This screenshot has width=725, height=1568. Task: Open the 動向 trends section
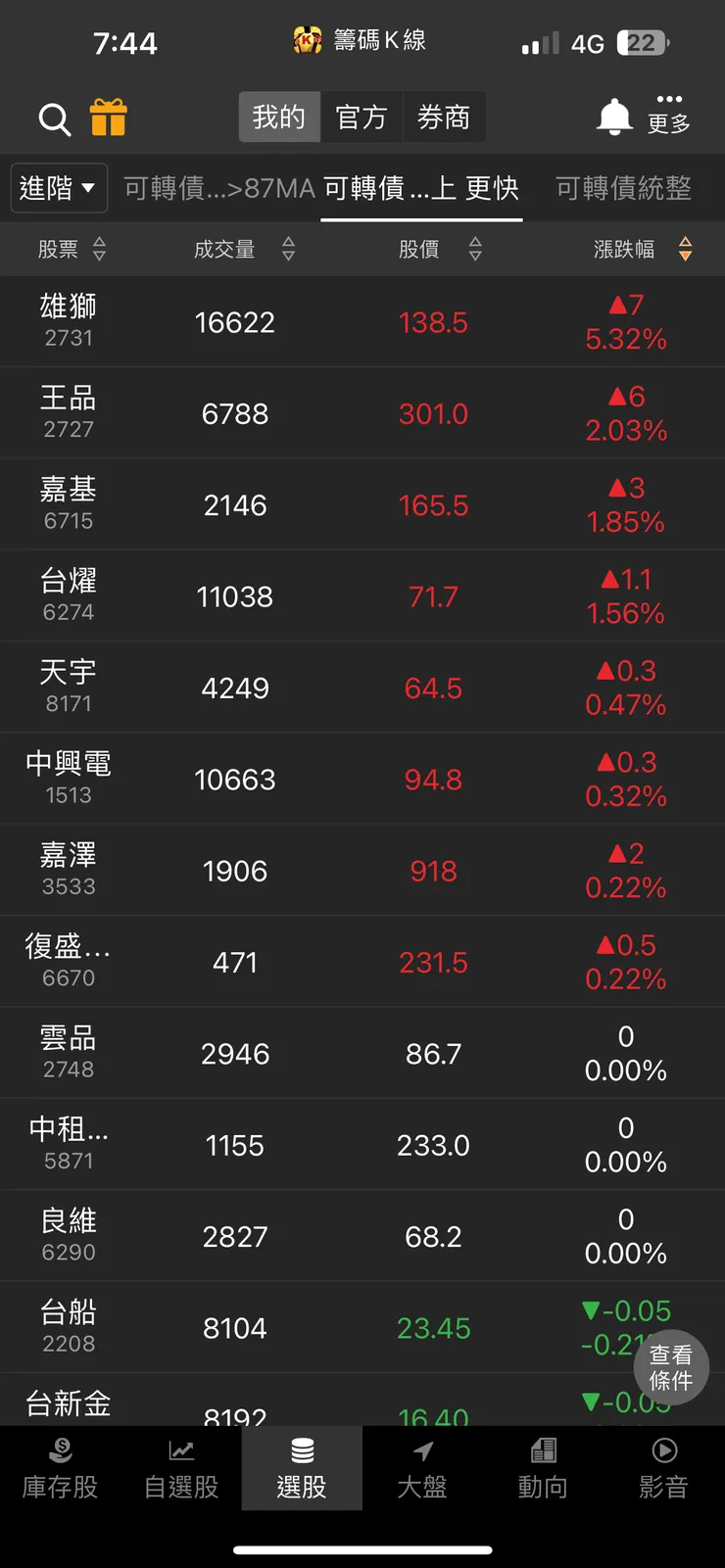coord(543,1469)
